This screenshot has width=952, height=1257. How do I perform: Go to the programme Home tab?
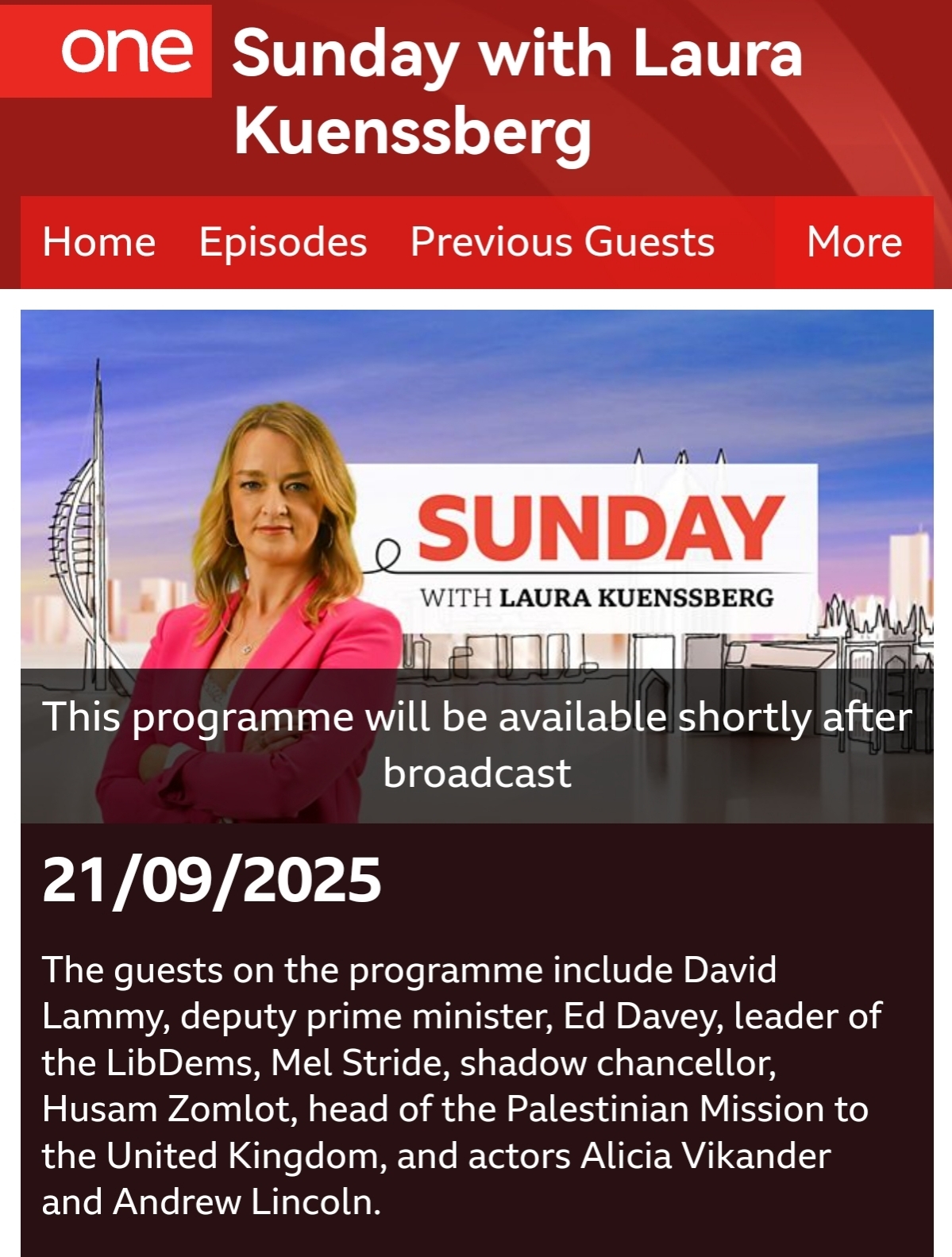tap(99, 242)
